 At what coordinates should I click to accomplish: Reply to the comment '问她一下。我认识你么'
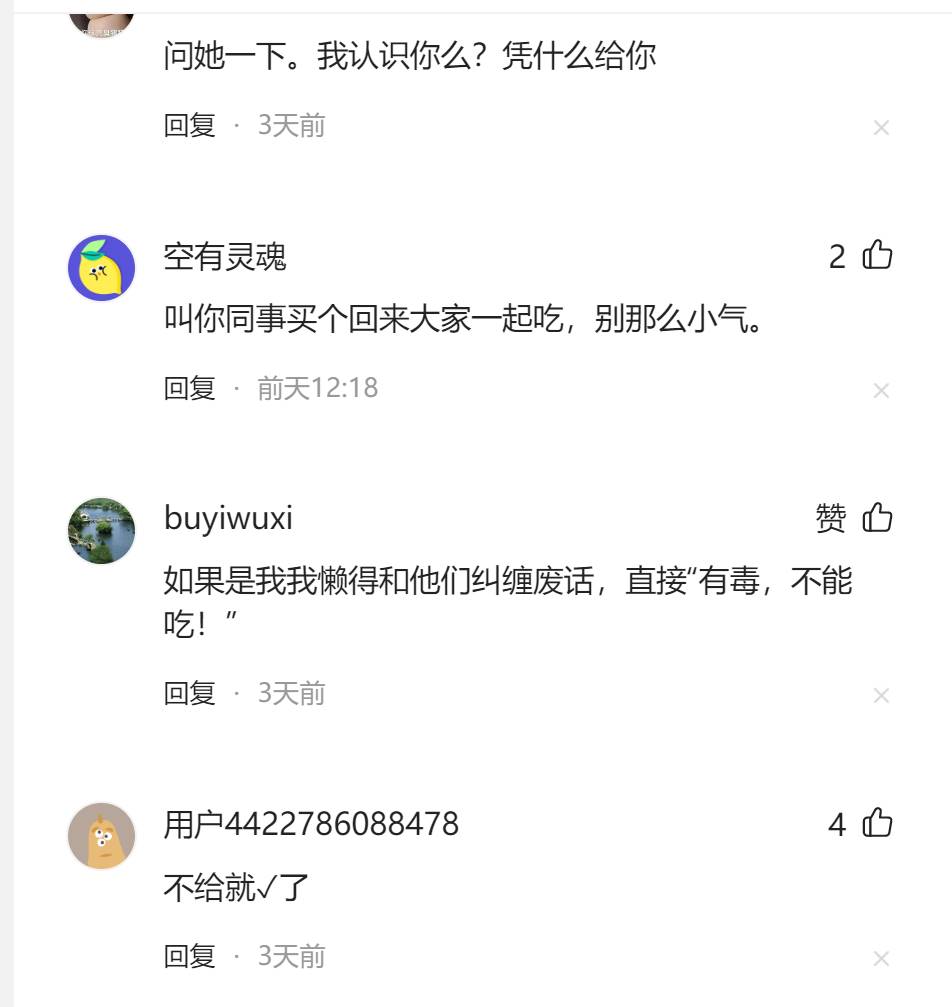pos(190,125)
